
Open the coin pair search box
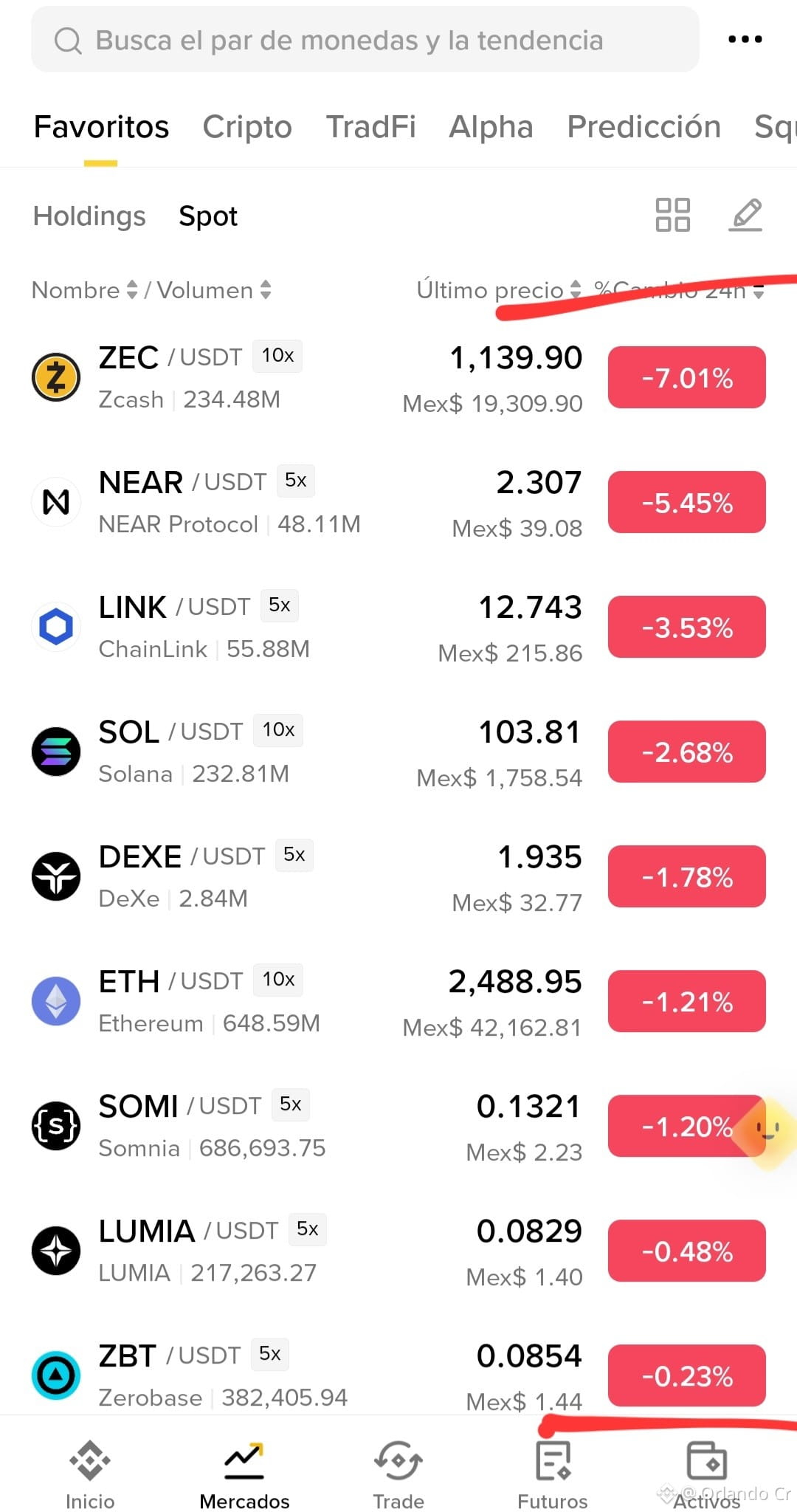(x=365, y=40)
